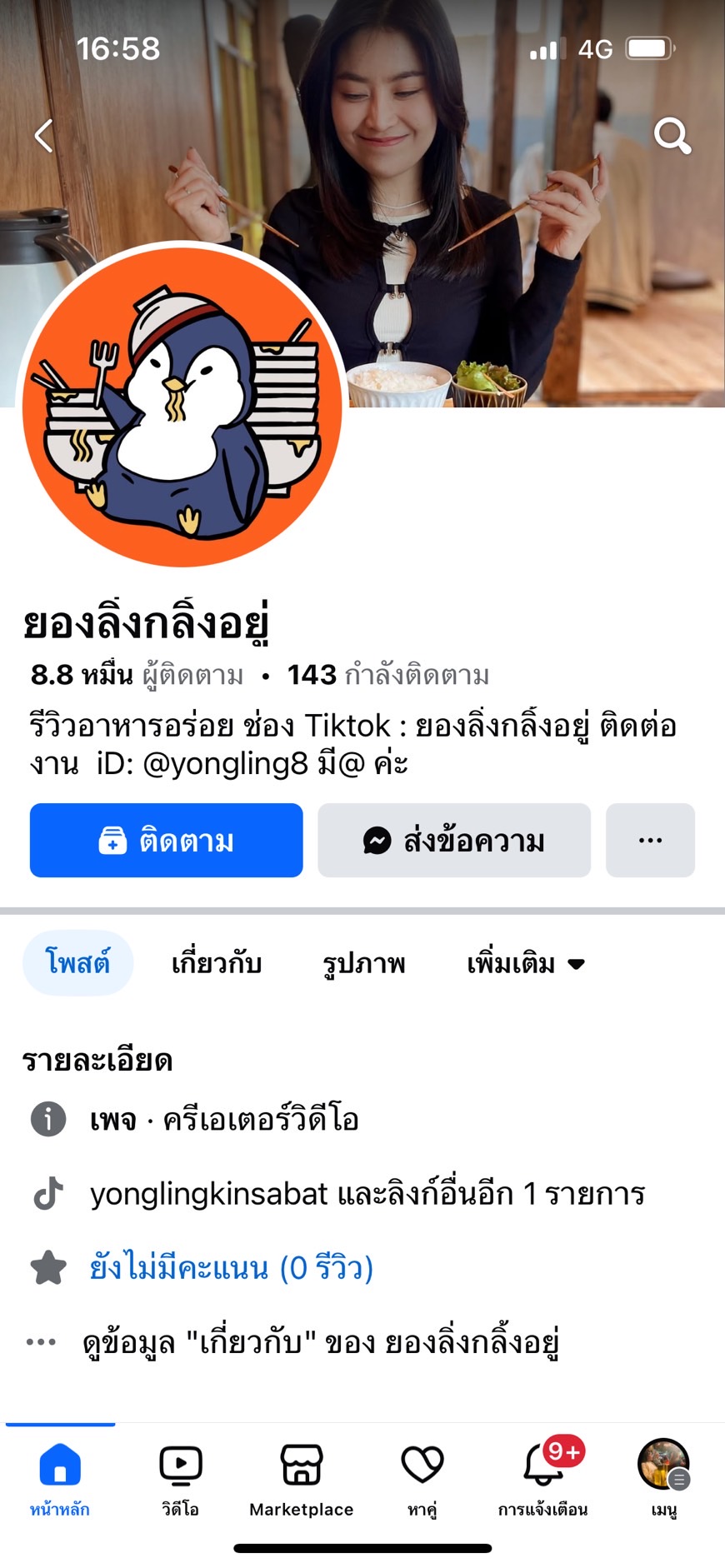Image resolution: width=725 pixels, height=1568 pixels.
Task: Open the วิดีโอ tab
Action: tap(181, 1479)
